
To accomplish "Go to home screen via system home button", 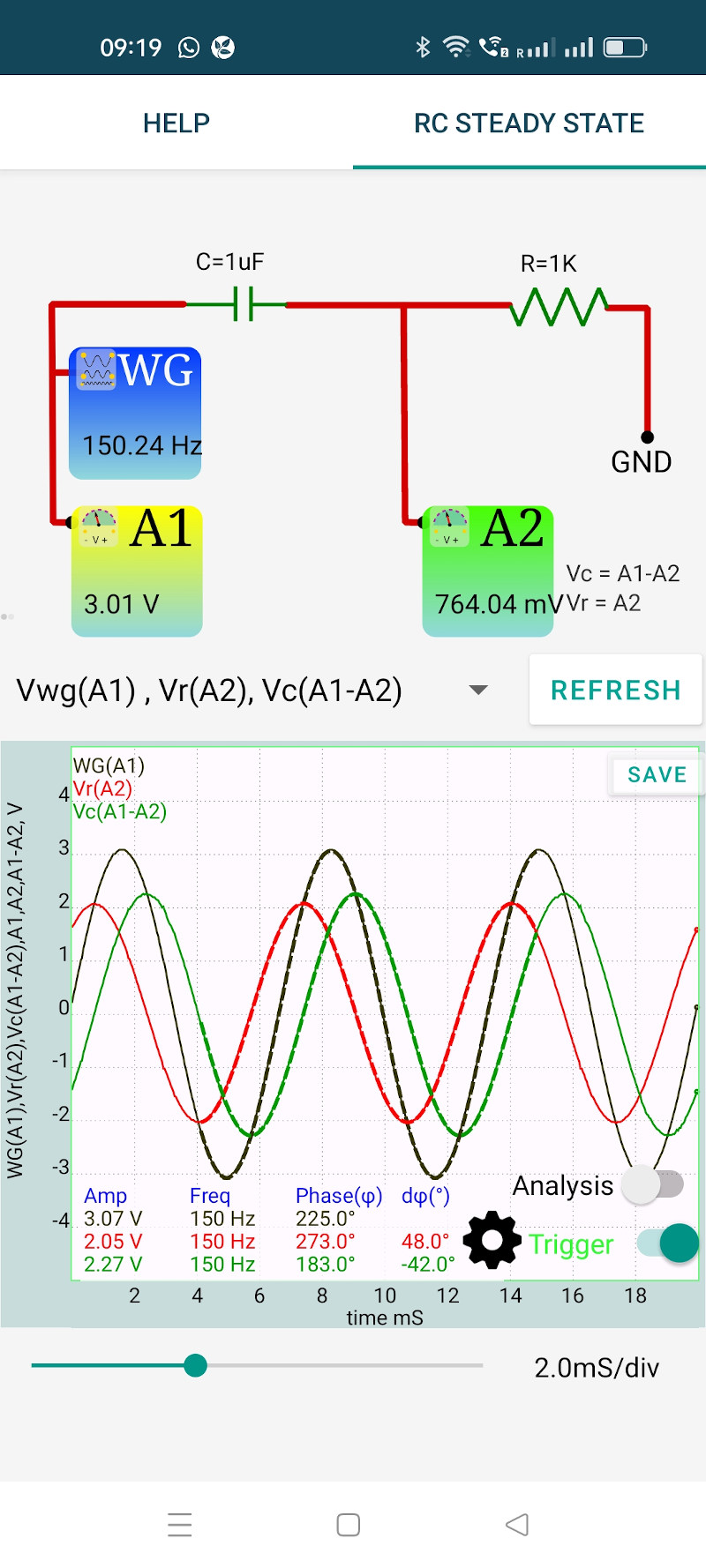I will pyautogui.click(x=349, y=1525).
